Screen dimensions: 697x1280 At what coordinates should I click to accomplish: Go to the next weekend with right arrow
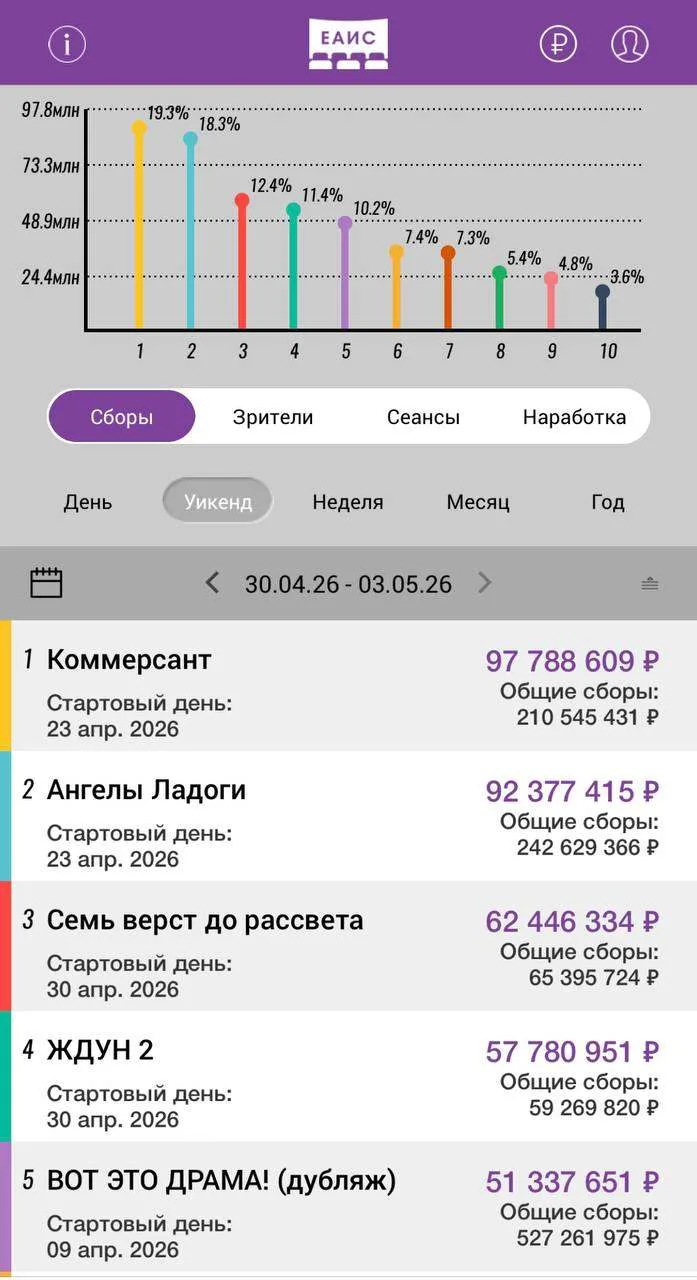(x=485, y=583)
